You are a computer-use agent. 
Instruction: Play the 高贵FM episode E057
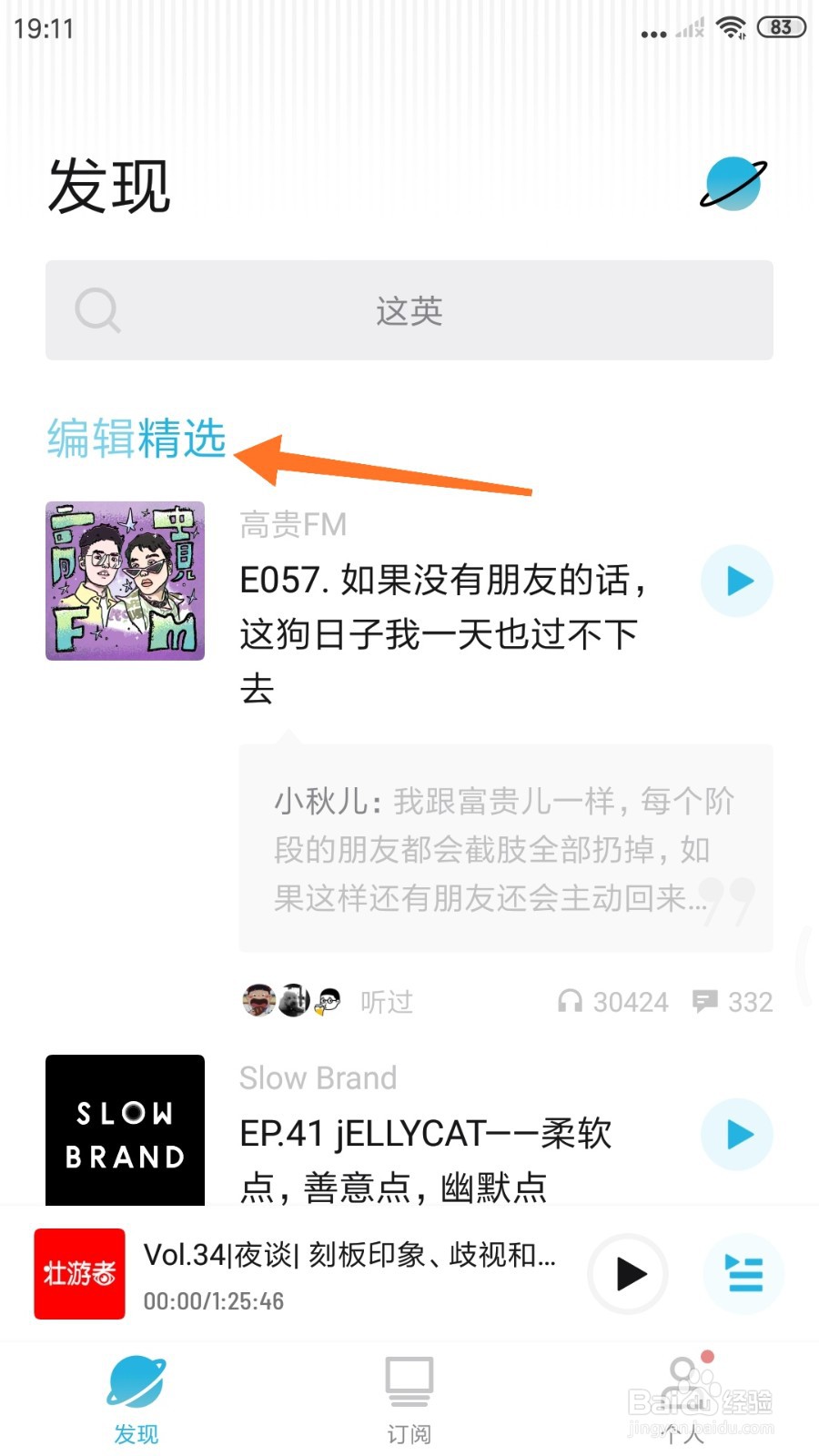pos(736,581)
